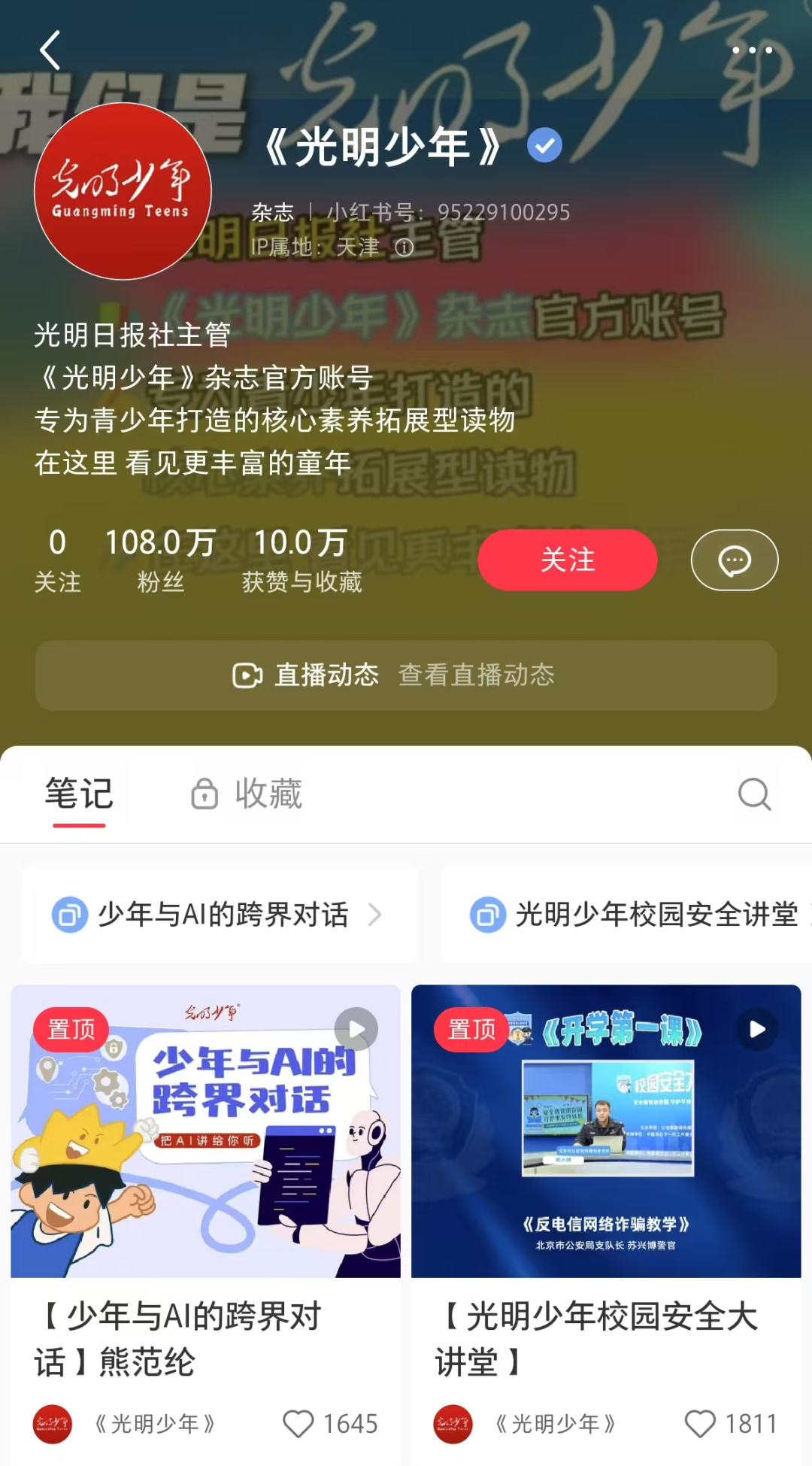Like the note with 1645 likes

point(298,1423)
